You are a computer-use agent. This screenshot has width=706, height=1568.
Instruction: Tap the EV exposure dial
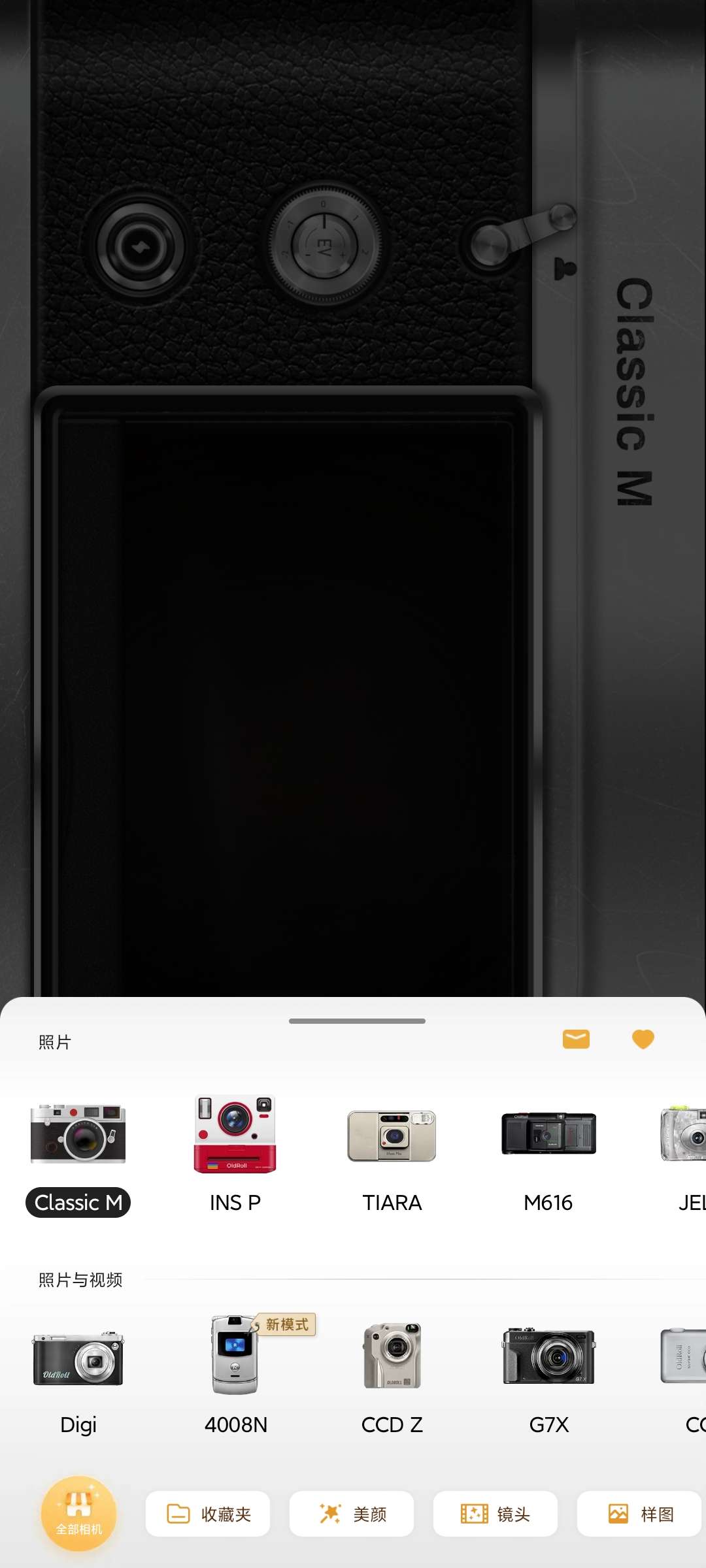click(324, 246)
